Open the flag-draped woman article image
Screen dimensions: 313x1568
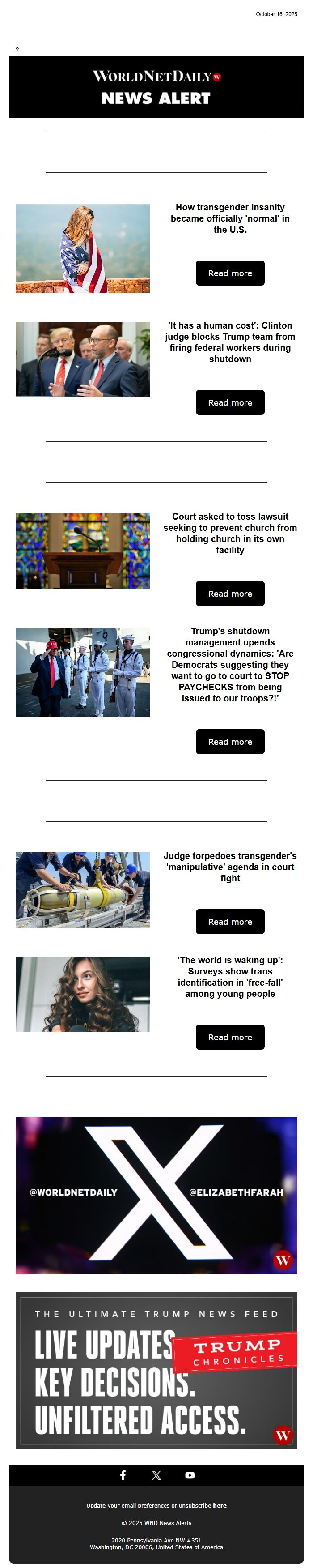[83, 248]
